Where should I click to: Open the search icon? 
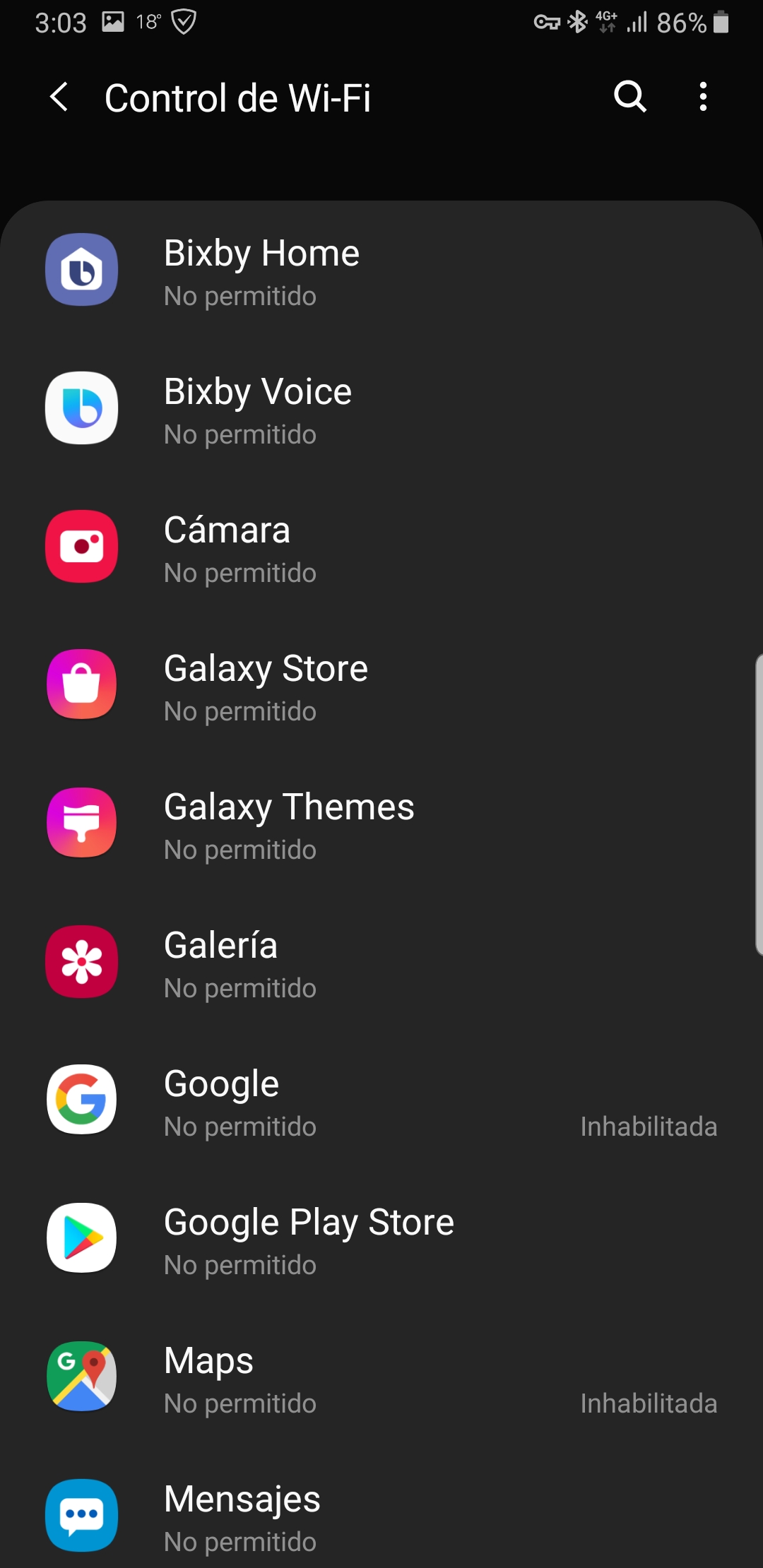[x=630, y=97]
